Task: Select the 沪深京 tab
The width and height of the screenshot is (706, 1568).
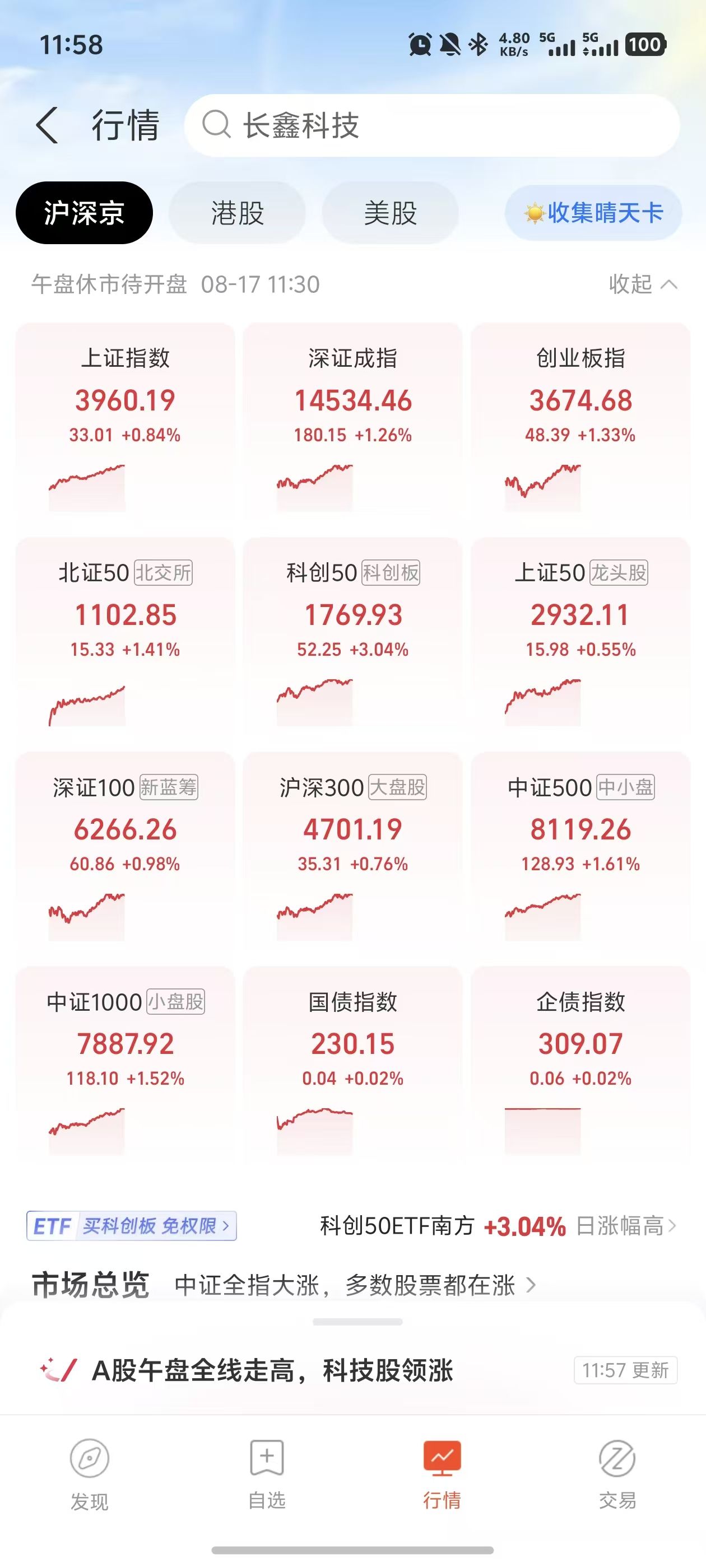Action: tap(84, 213)
